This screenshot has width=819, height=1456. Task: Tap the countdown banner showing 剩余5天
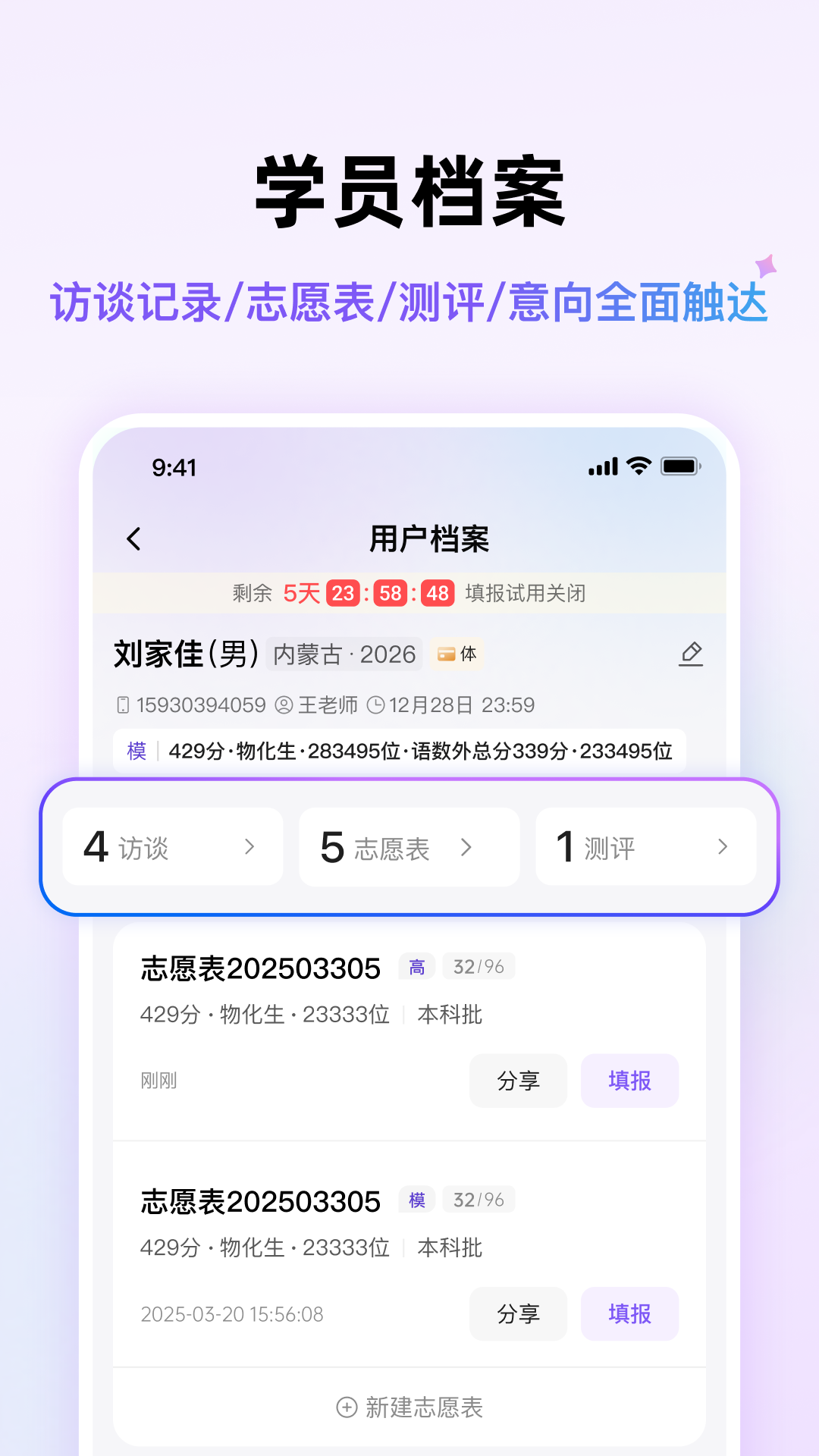pyautogui.click(x=409, y=594)
